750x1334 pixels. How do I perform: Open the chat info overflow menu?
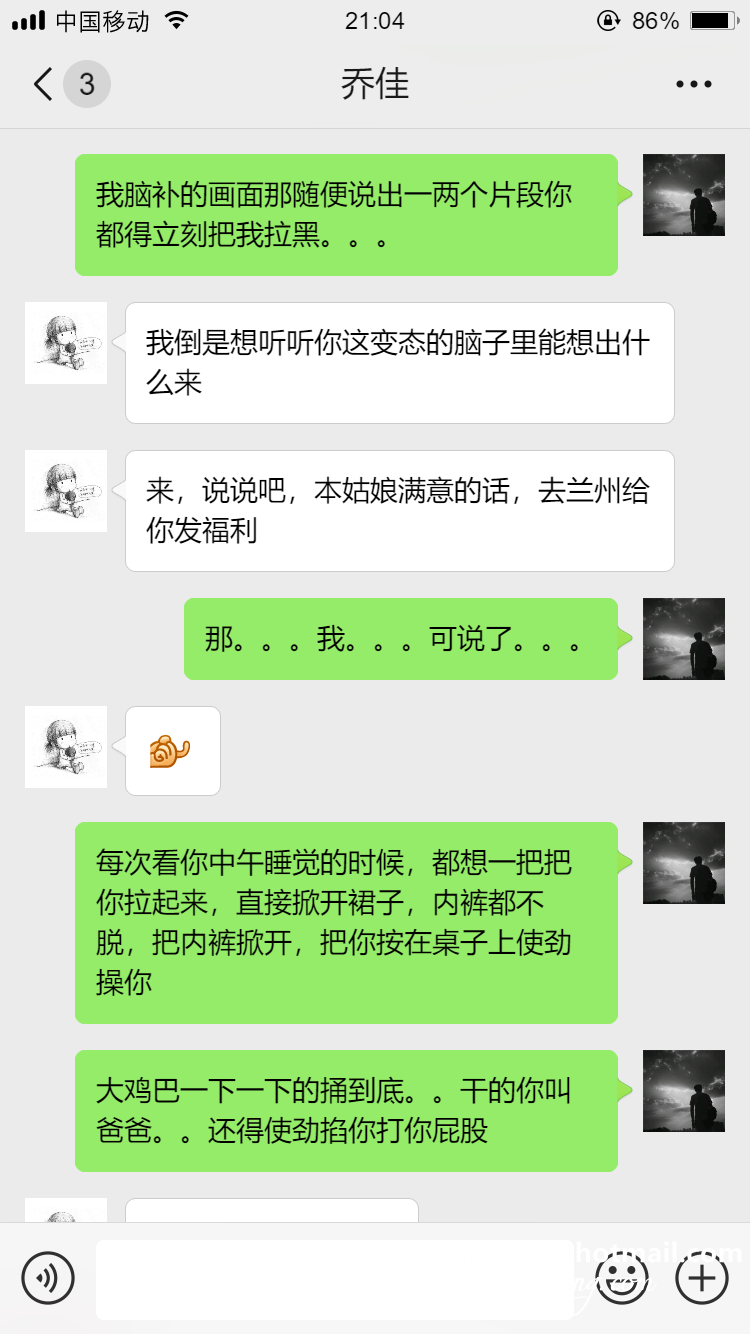pos(693,85)
